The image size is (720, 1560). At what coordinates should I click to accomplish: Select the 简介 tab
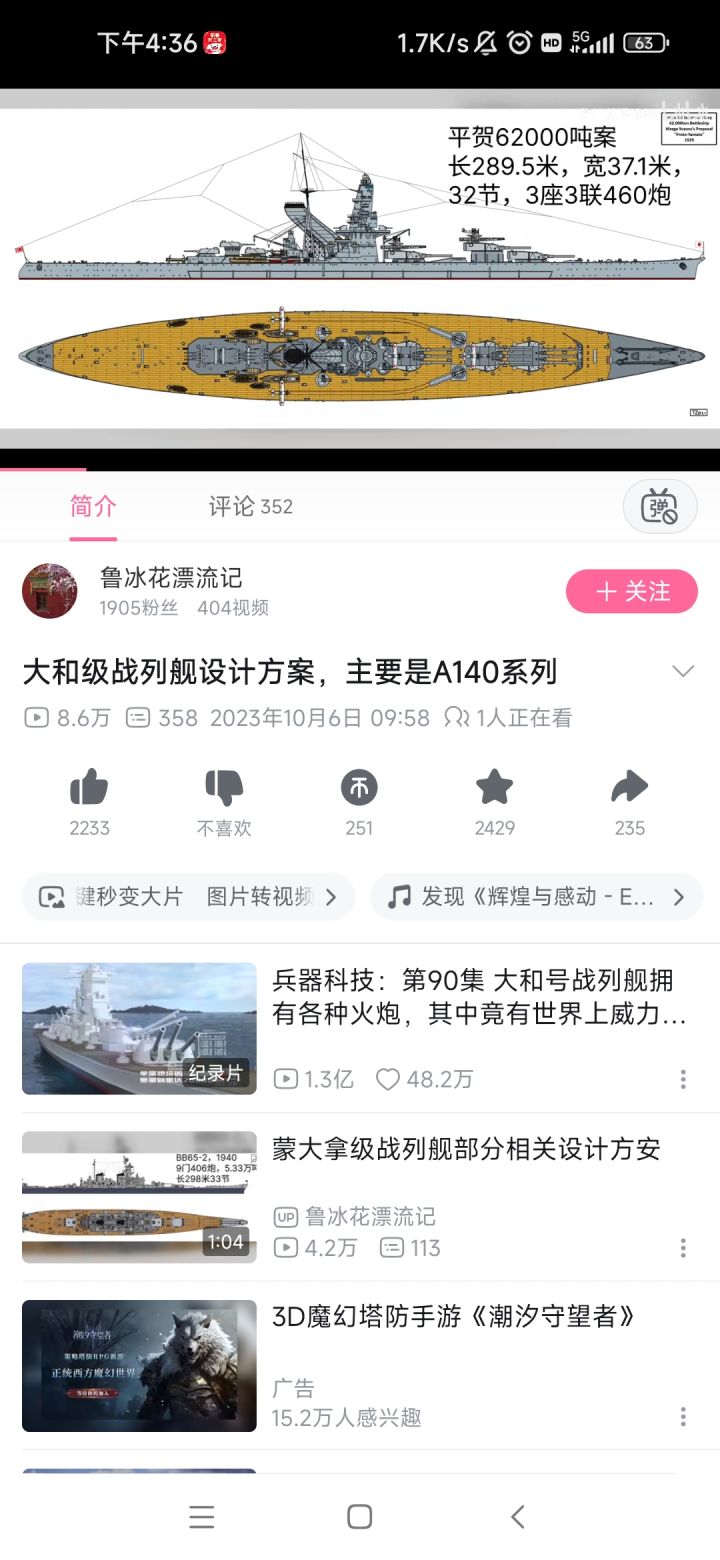click(93, 507)
